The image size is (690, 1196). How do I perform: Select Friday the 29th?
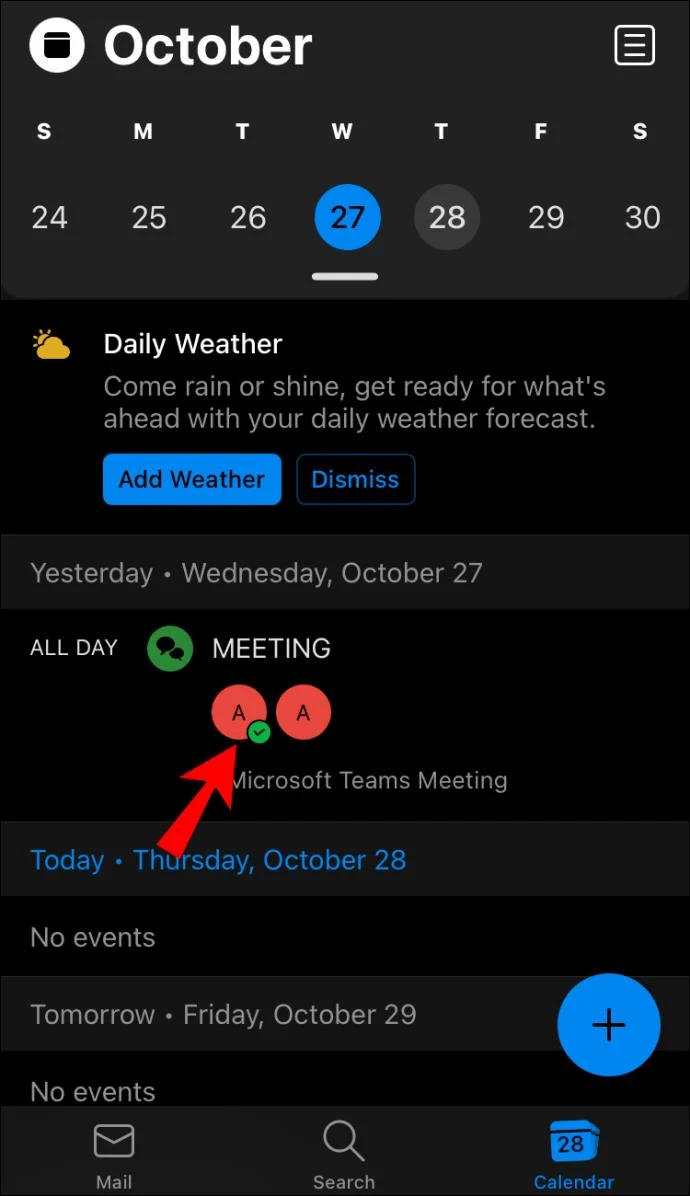pyautogui.click(x=546, y=217)
